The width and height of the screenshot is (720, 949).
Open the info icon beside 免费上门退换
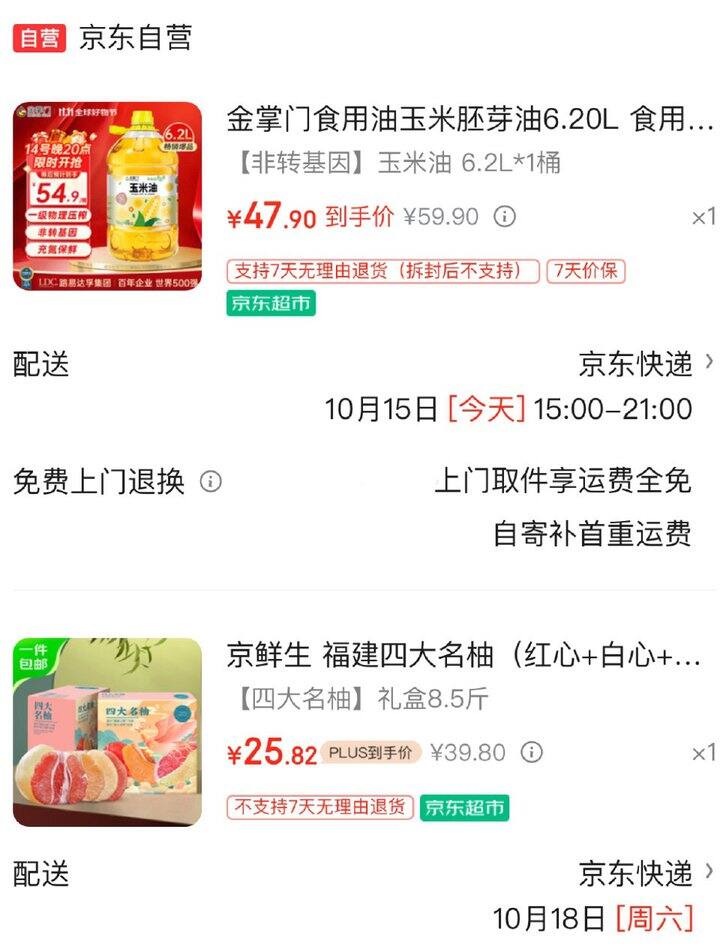point(210,482)
